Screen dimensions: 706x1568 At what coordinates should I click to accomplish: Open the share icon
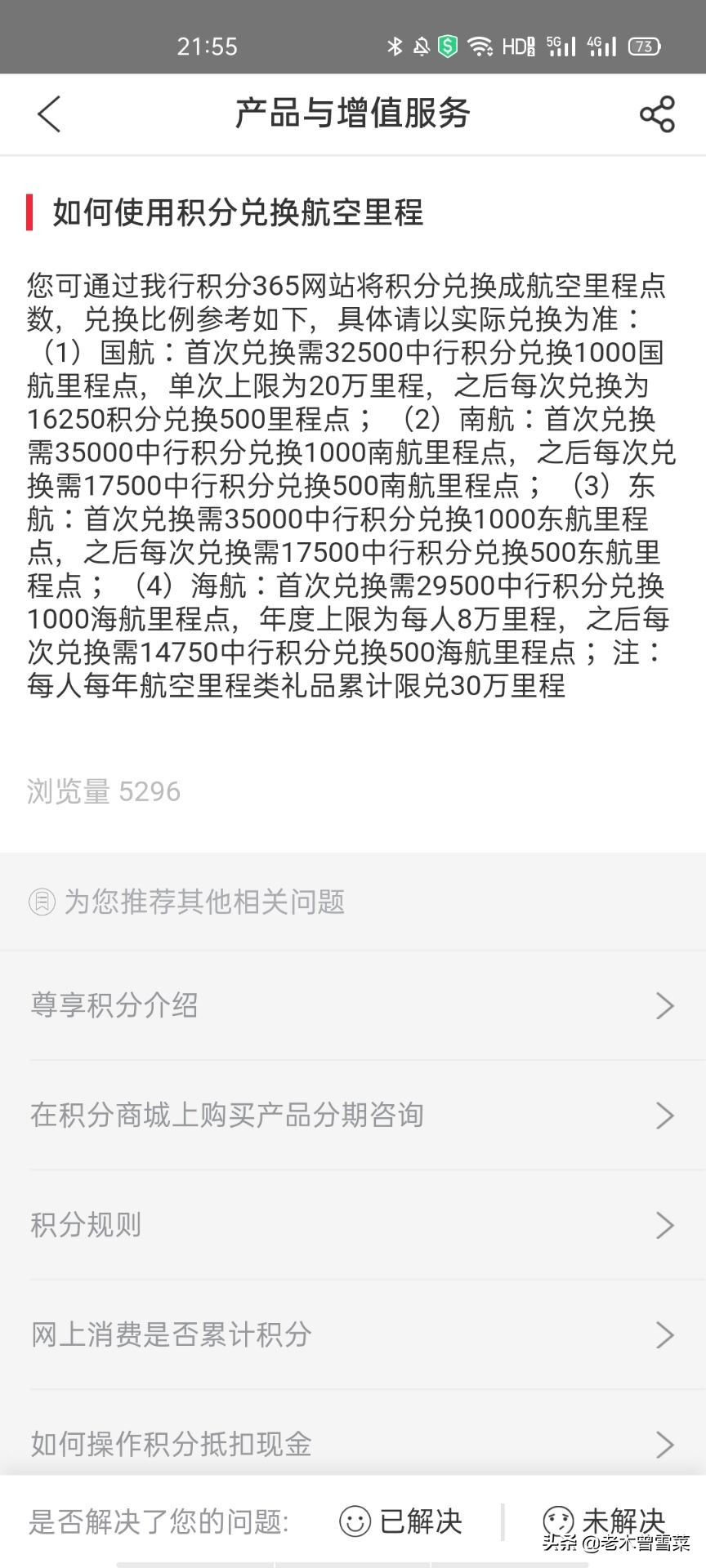[x=657, y=114]
